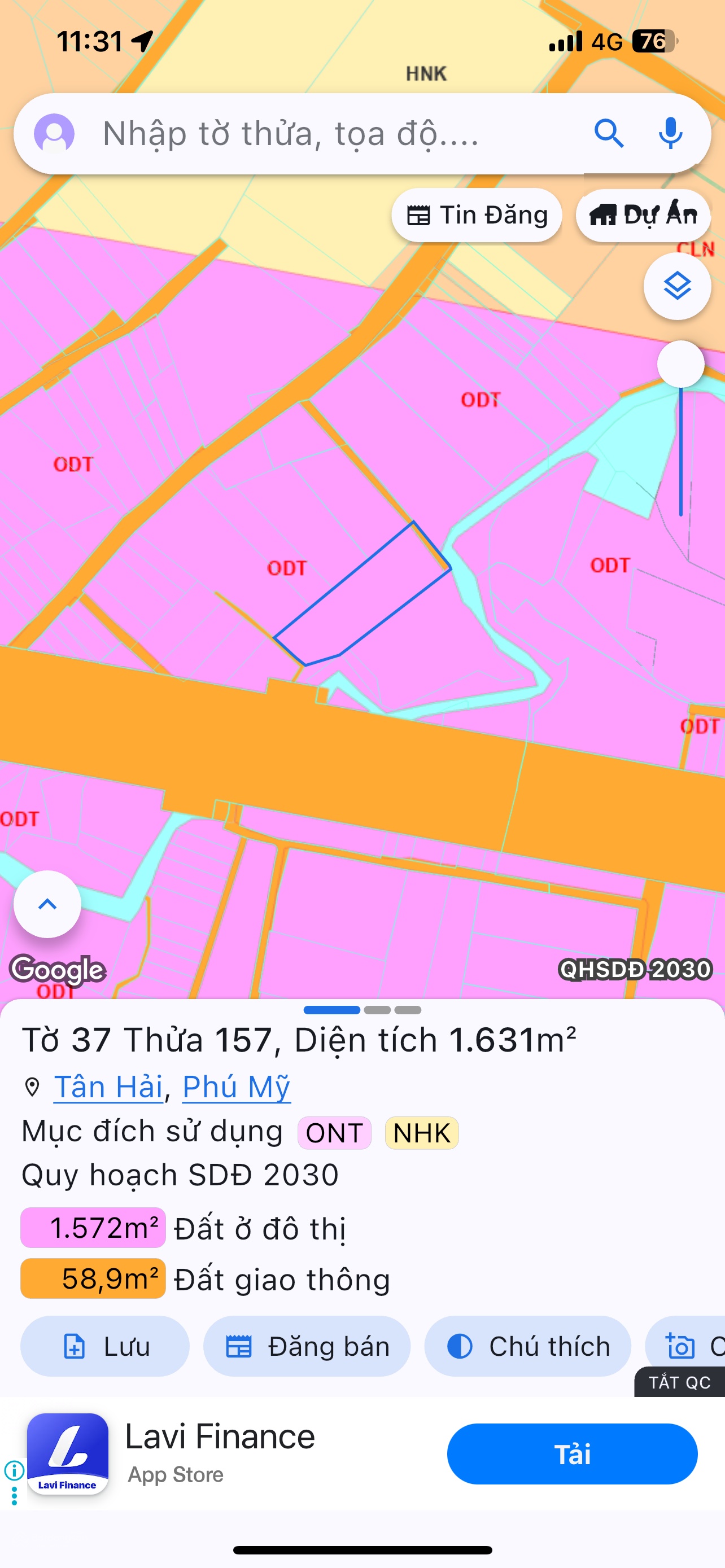The height and width of the screenshot is (1568, 725).
Task: Open the Tân Hải location link
Action: pos(108,1087)
